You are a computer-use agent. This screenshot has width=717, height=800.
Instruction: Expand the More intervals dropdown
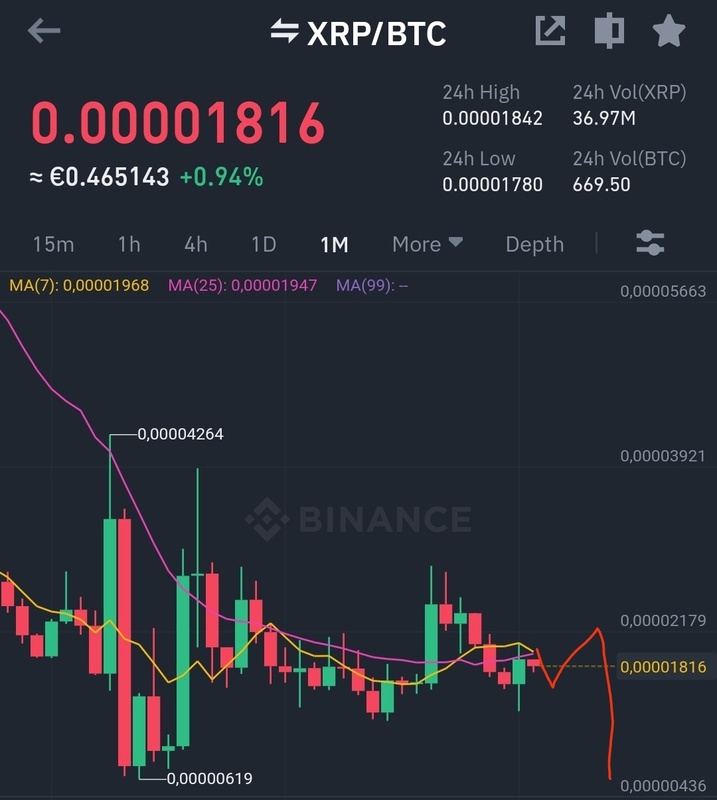(x=427, y=244)
